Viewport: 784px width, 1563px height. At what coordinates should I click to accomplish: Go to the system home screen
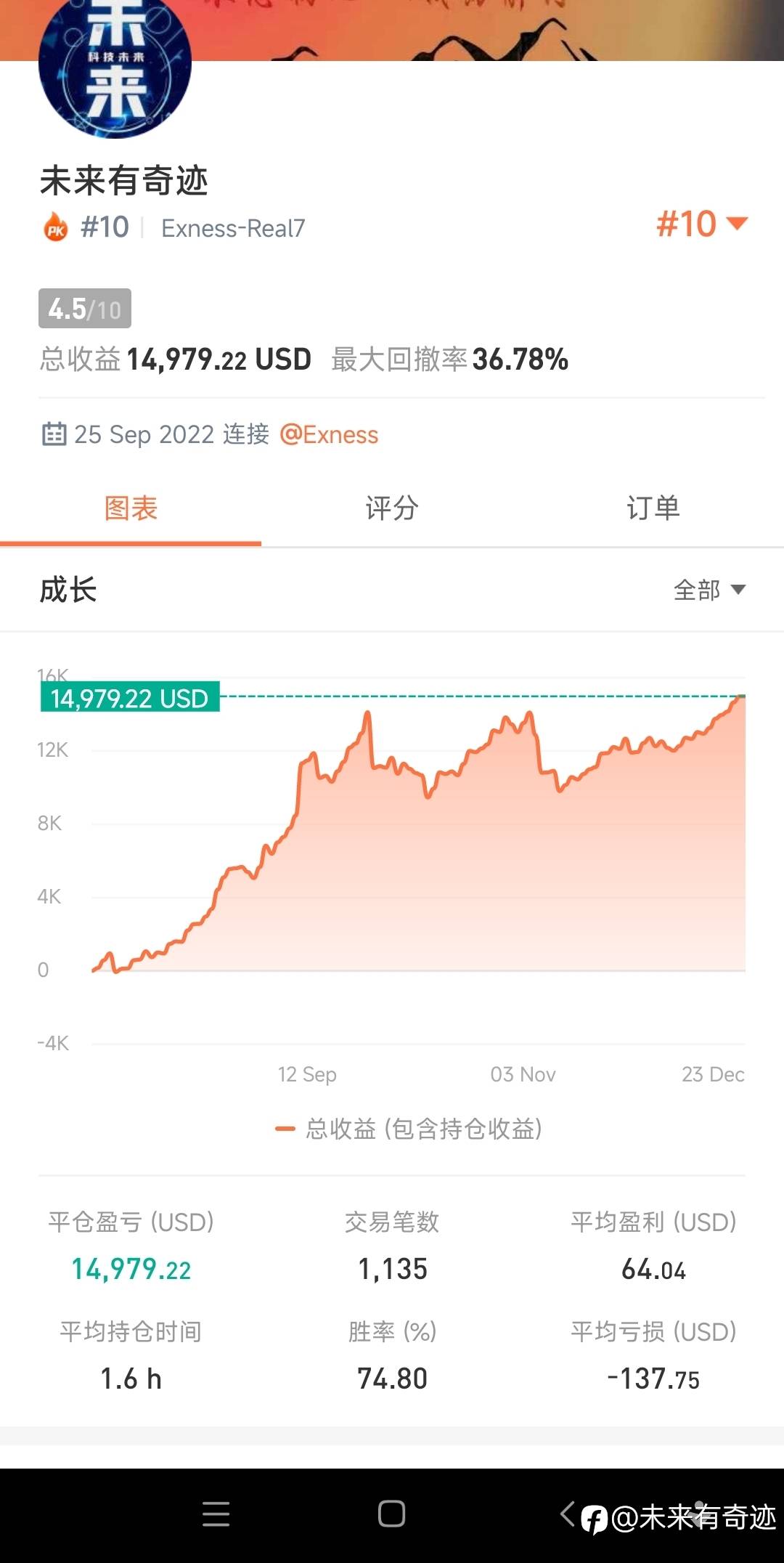392,1514
